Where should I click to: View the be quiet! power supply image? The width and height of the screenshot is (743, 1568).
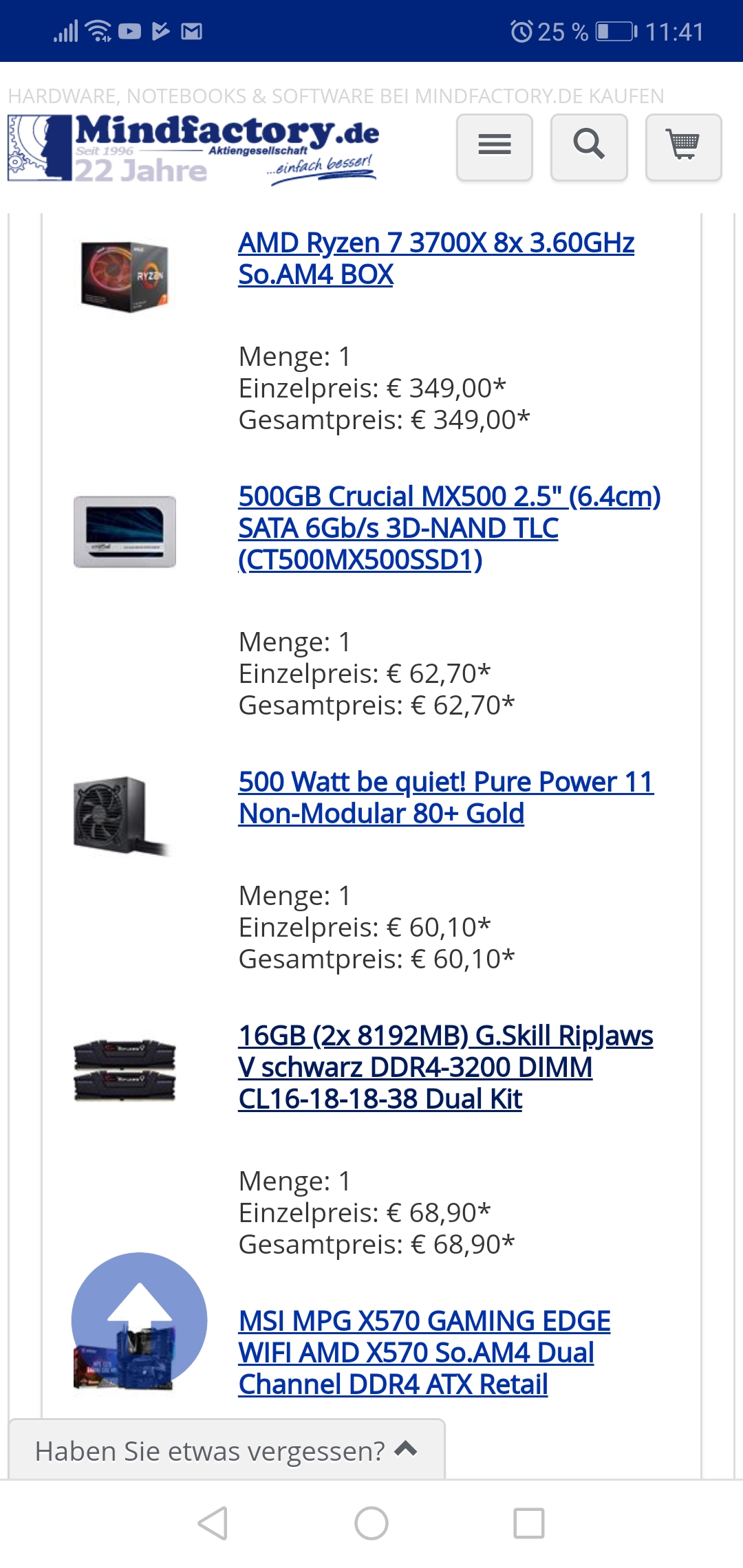(x=122, y=815)
